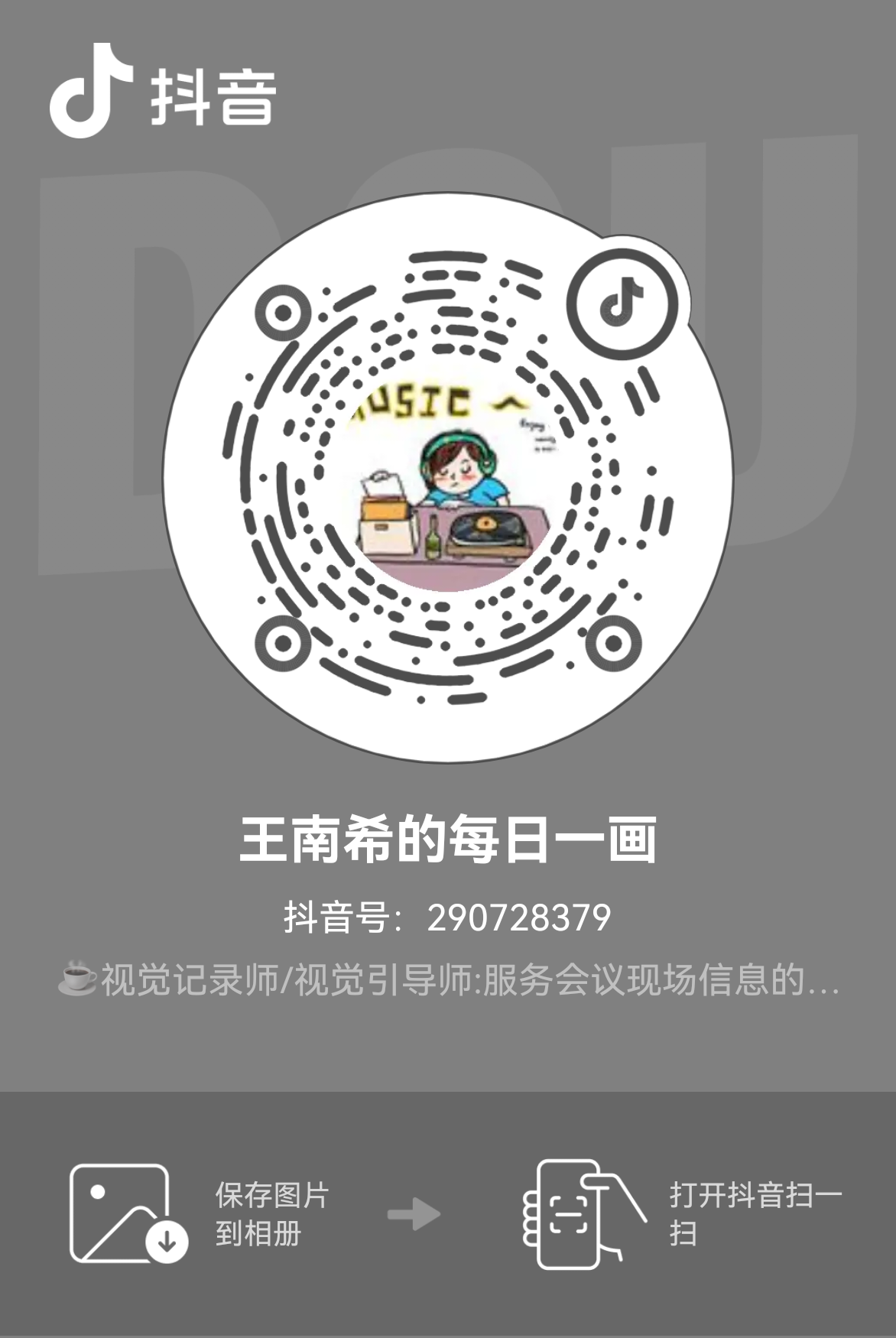
Task: Click the top-left QR finder pattern dot
Action: point(284,311)
